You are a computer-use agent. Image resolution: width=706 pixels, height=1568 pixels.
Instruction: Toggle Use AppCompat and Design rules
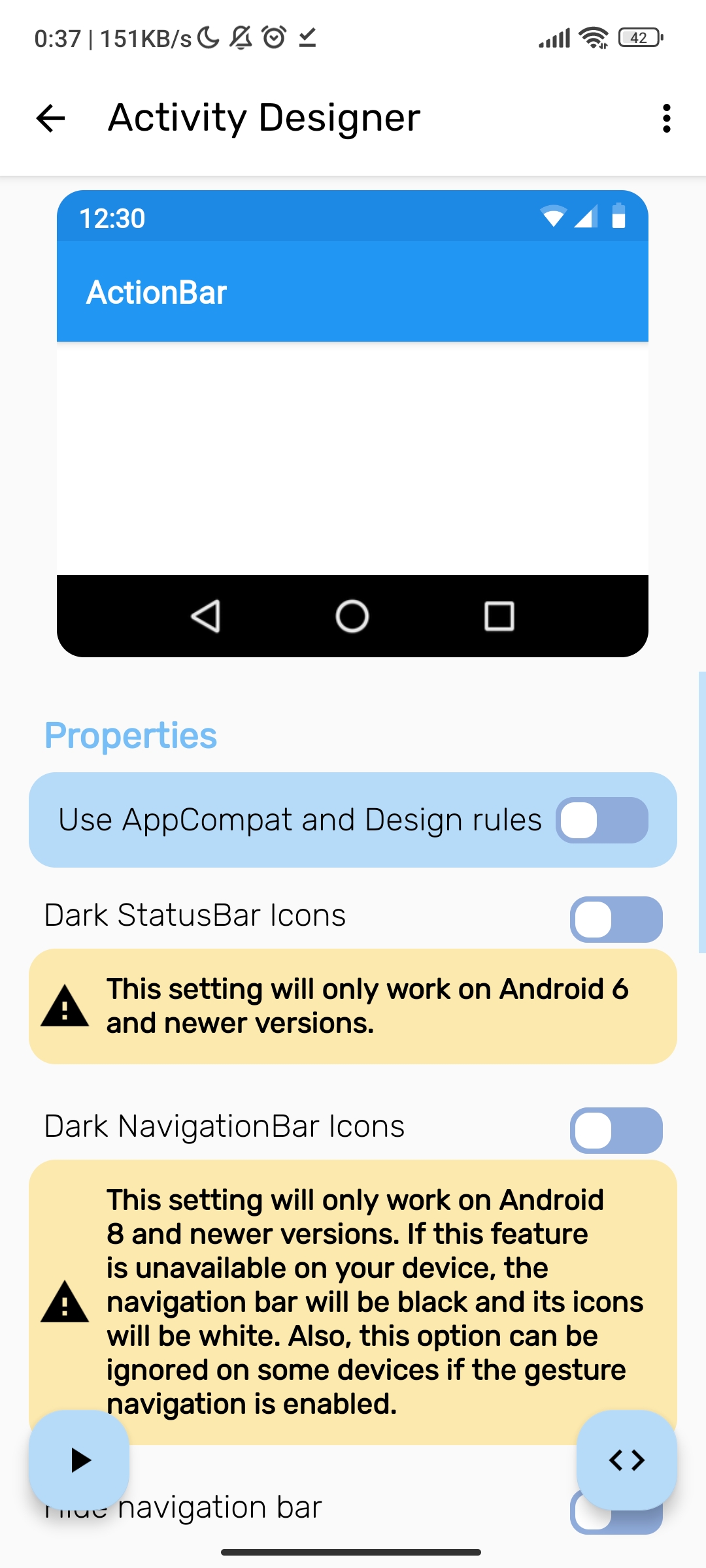pos(601,820)
